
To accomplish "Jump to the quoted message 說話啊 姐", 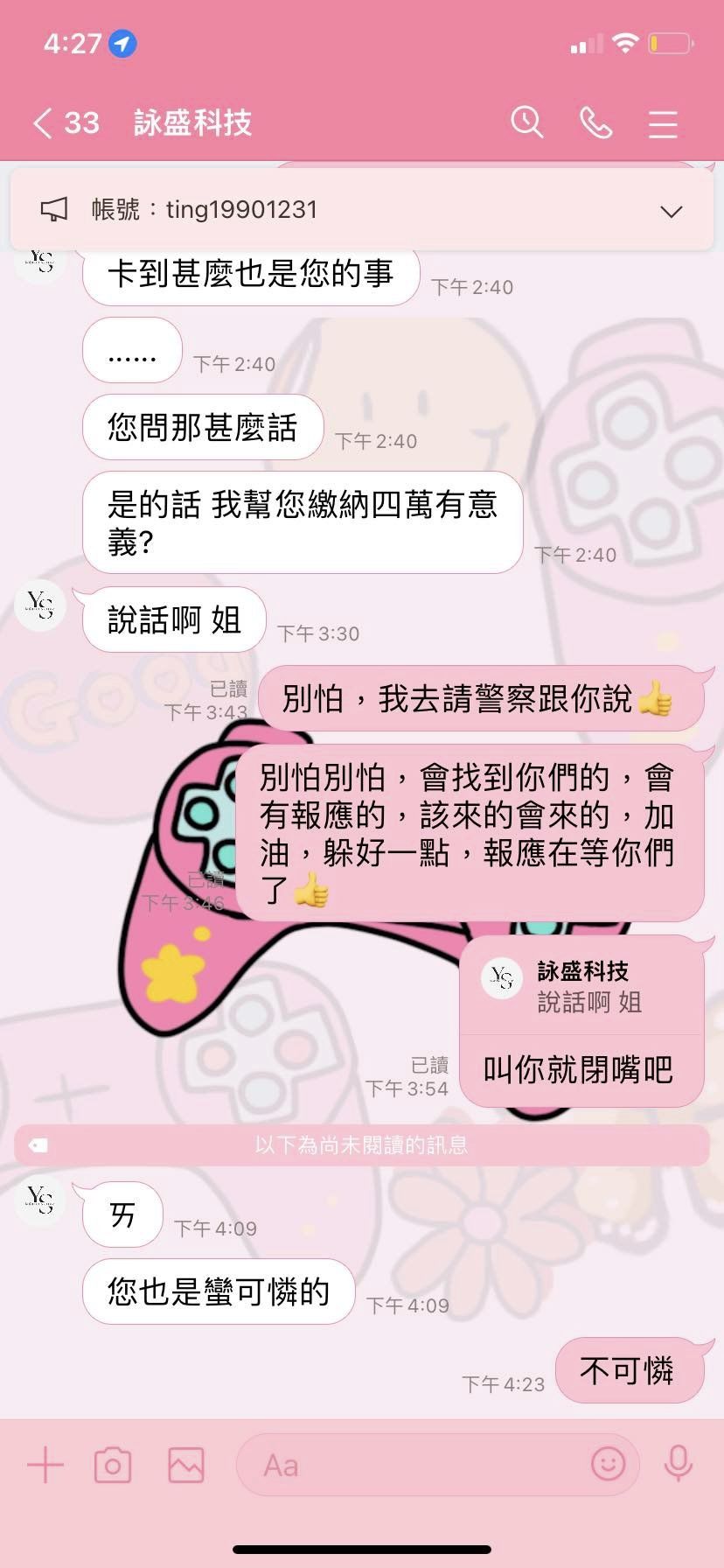I will click(x=581, y=986).
